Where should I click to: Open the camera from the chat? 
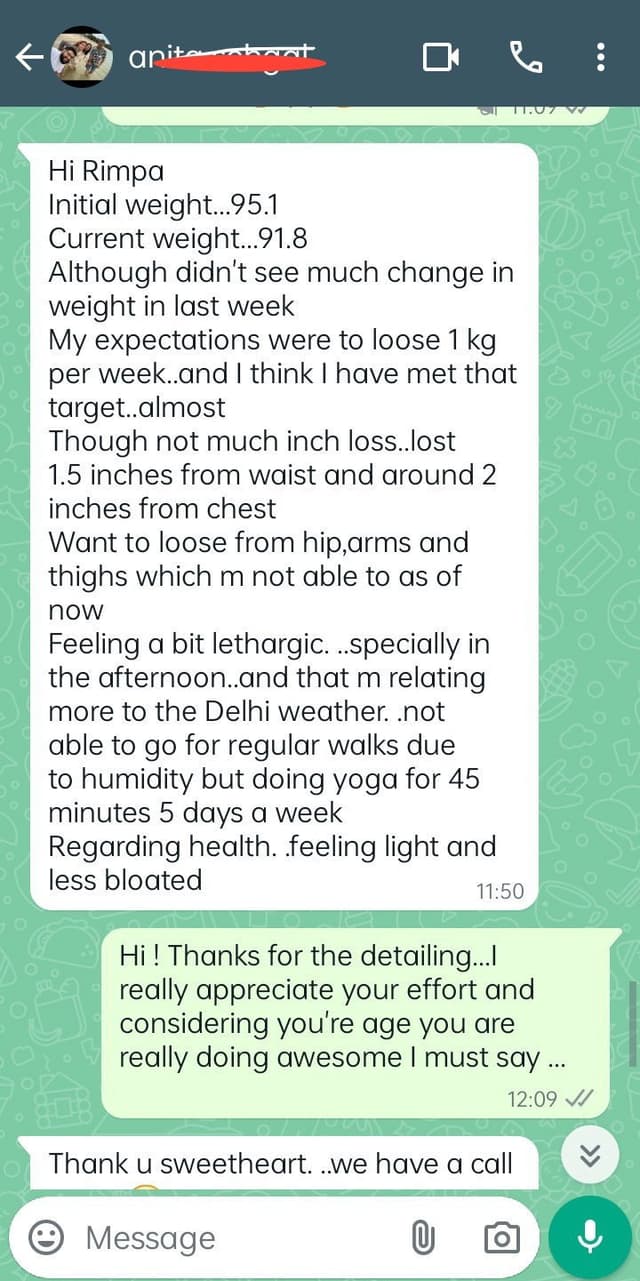coord(501,1238)
